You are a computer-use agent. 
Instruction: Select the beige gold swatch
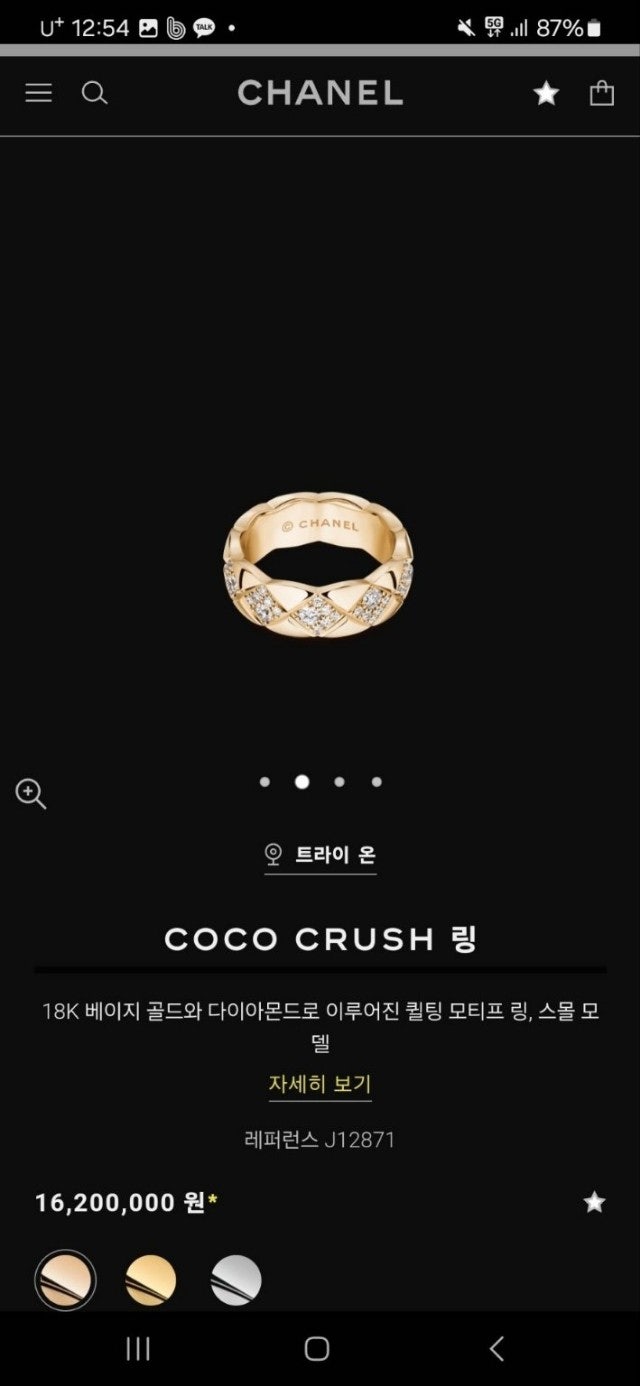(x=65, y=1280)
